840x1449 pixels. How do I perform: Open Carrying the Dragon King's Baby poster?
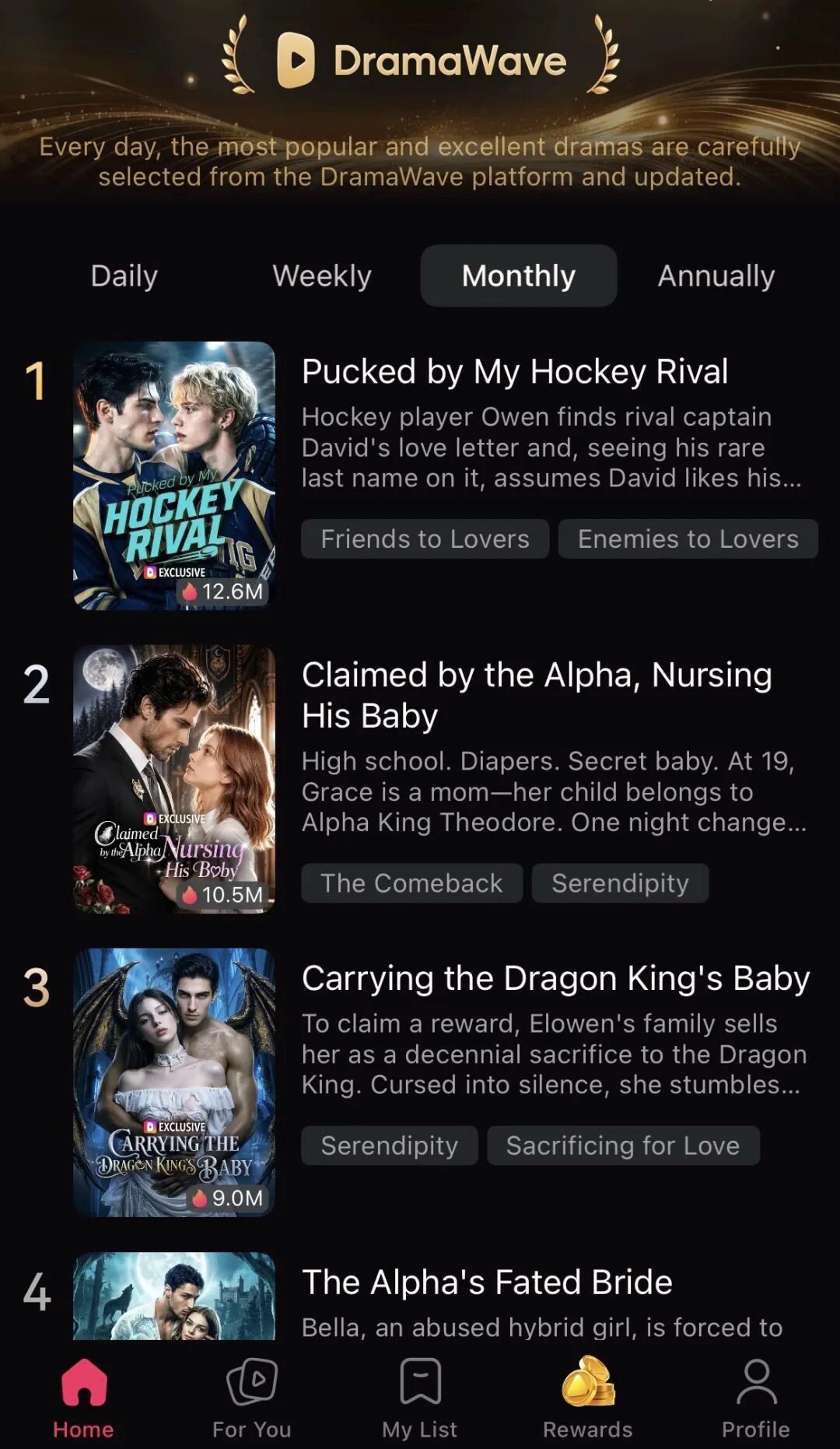point(174,1082)
